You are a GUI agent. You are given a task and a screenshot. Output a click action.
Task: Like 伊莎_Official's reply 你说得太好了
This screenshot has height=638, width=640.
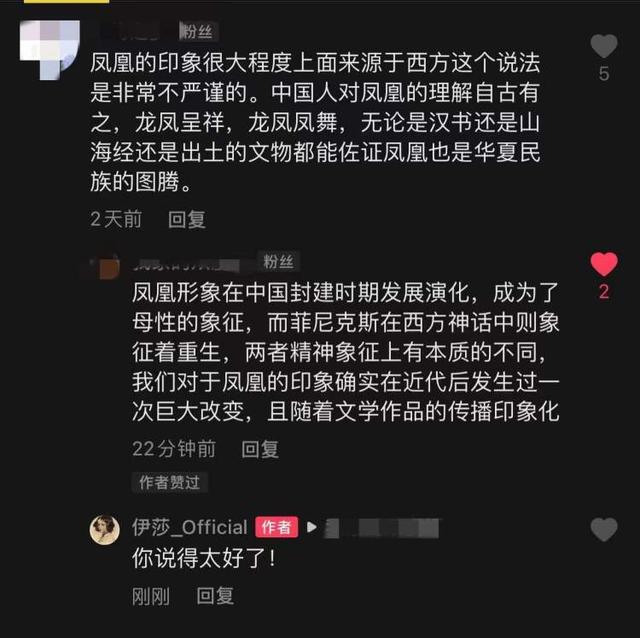(603, 529)
